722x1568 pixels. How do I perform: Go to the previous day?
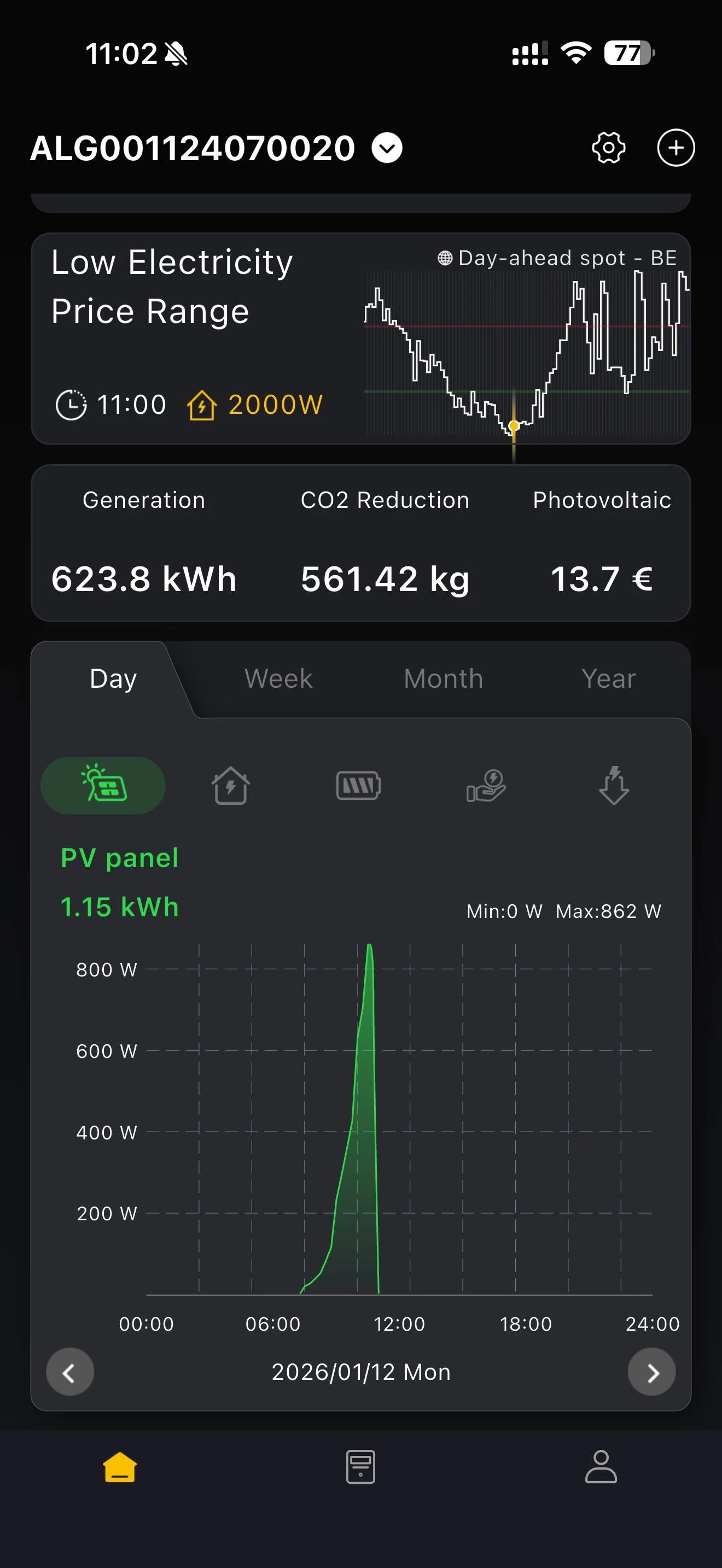click(70, 1372)
